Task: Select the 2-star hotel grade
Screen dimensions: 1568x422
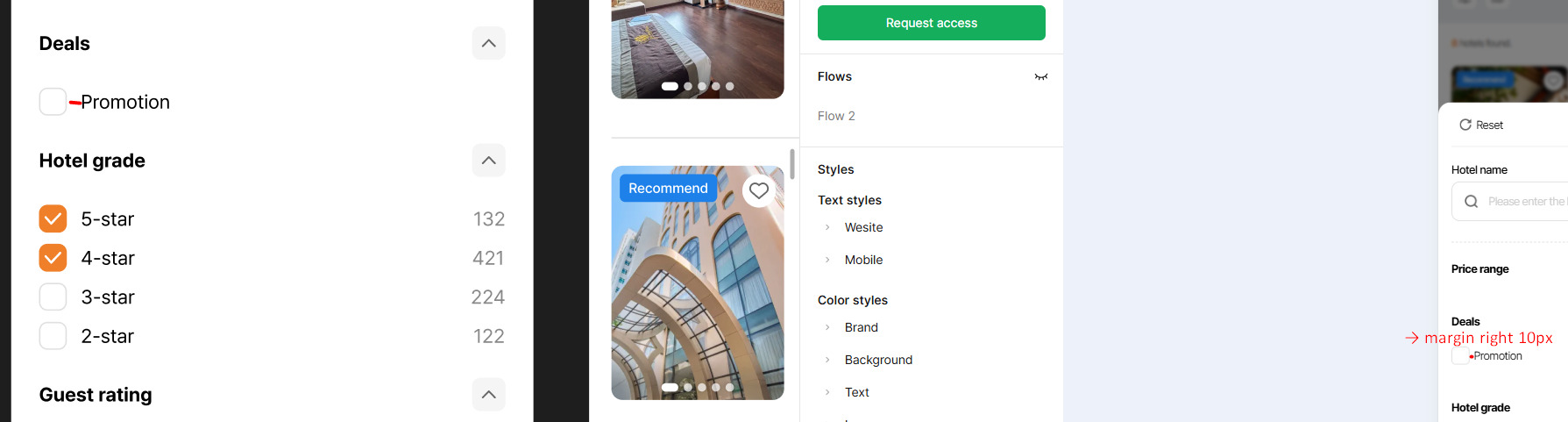Action: point(53,336)
